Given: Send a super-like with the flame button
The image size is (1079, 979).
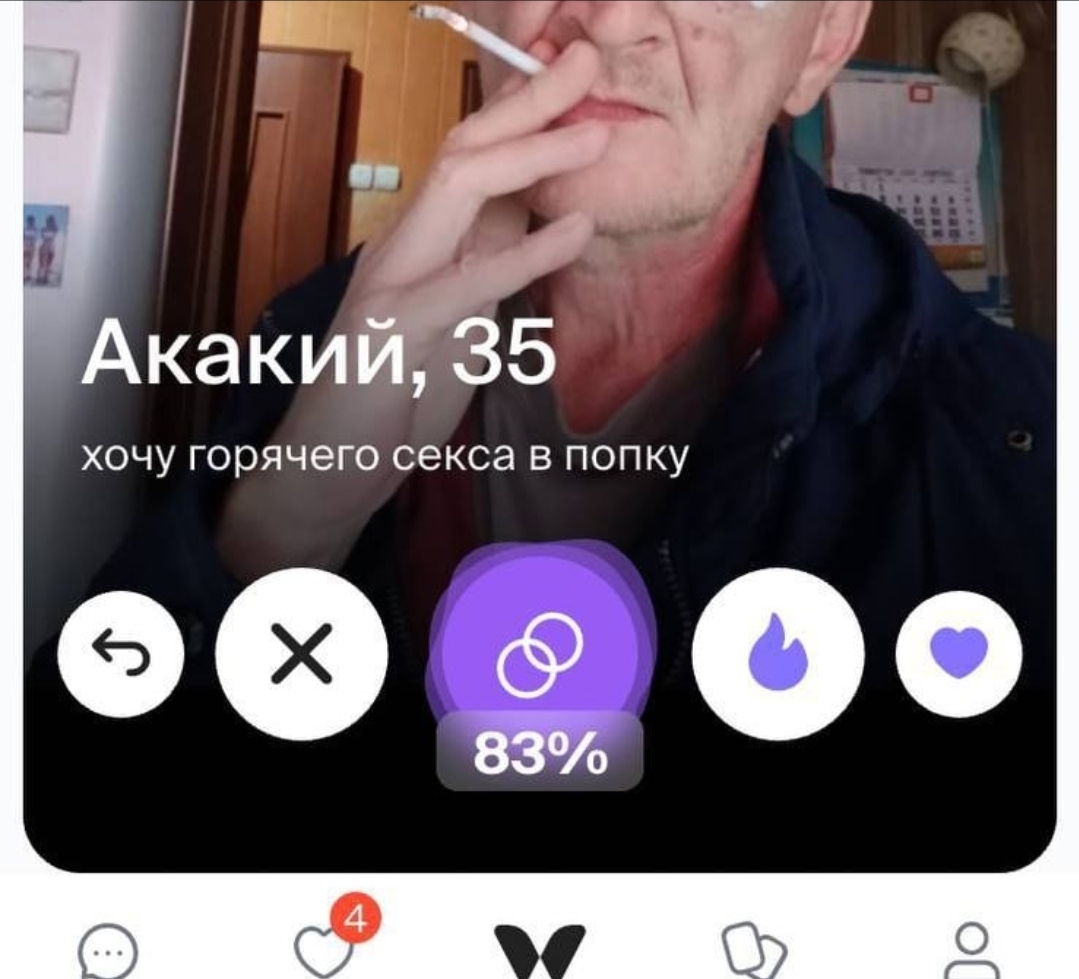Looking at the screenshot, I should point(778,655).
